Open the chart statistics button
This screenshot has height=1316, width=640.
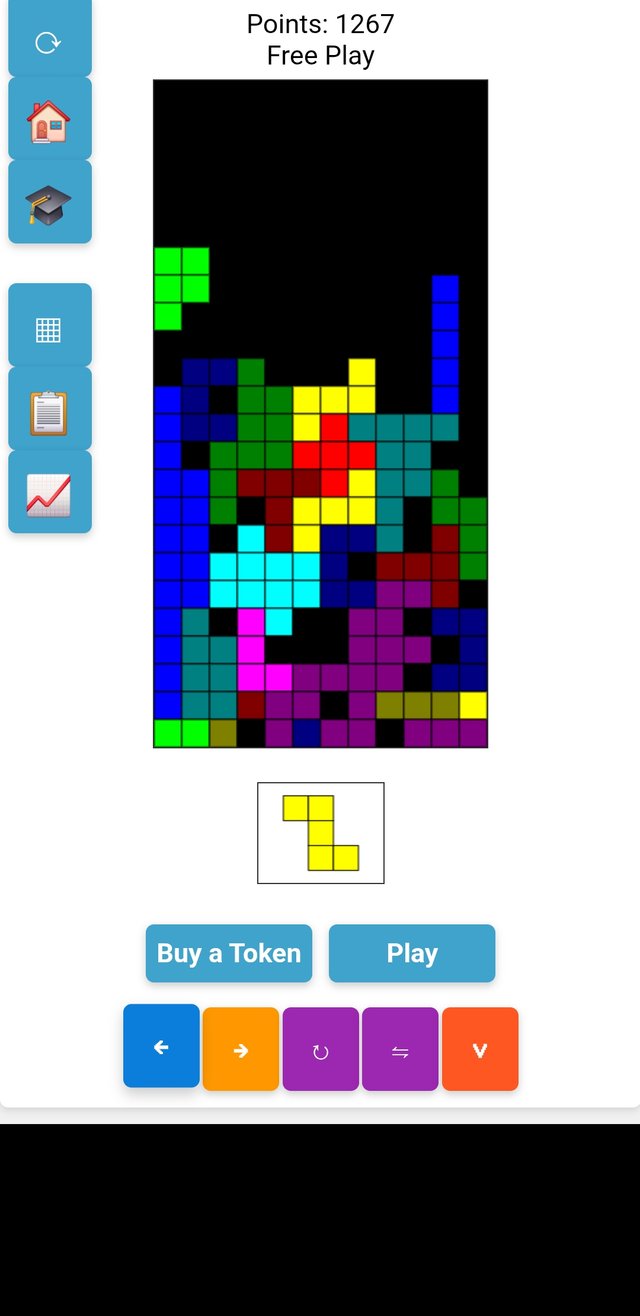(x=49, y=493)
